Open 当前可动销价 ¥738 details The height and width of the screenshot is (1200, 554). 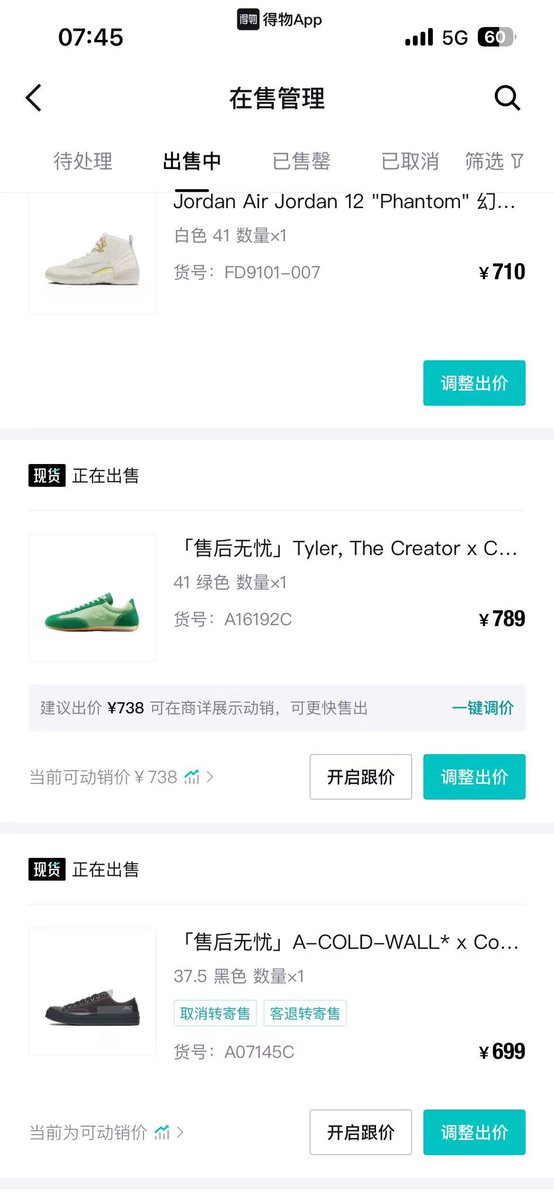click(x=121, y=777)
